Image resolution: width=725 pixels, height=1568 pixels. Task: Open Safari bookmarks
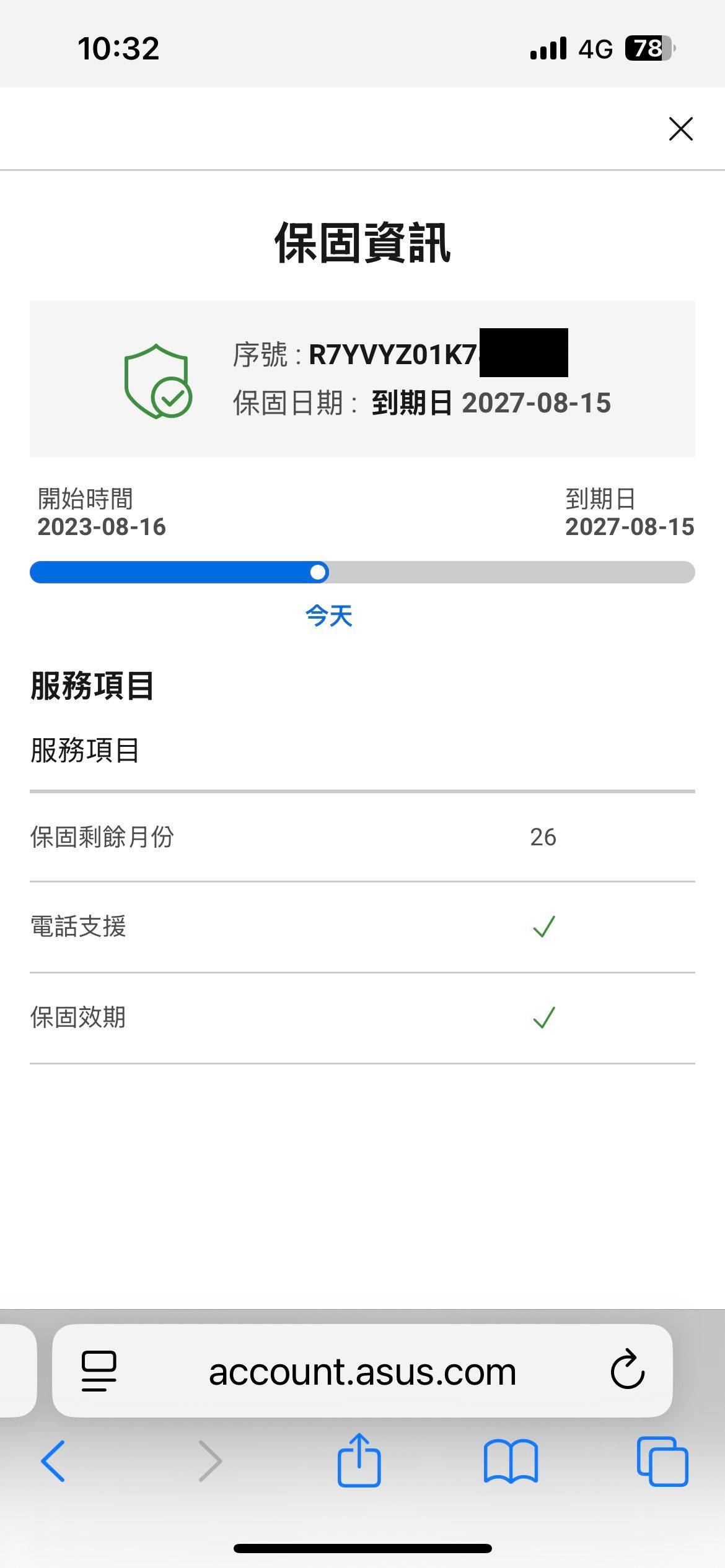point(511,1461)
